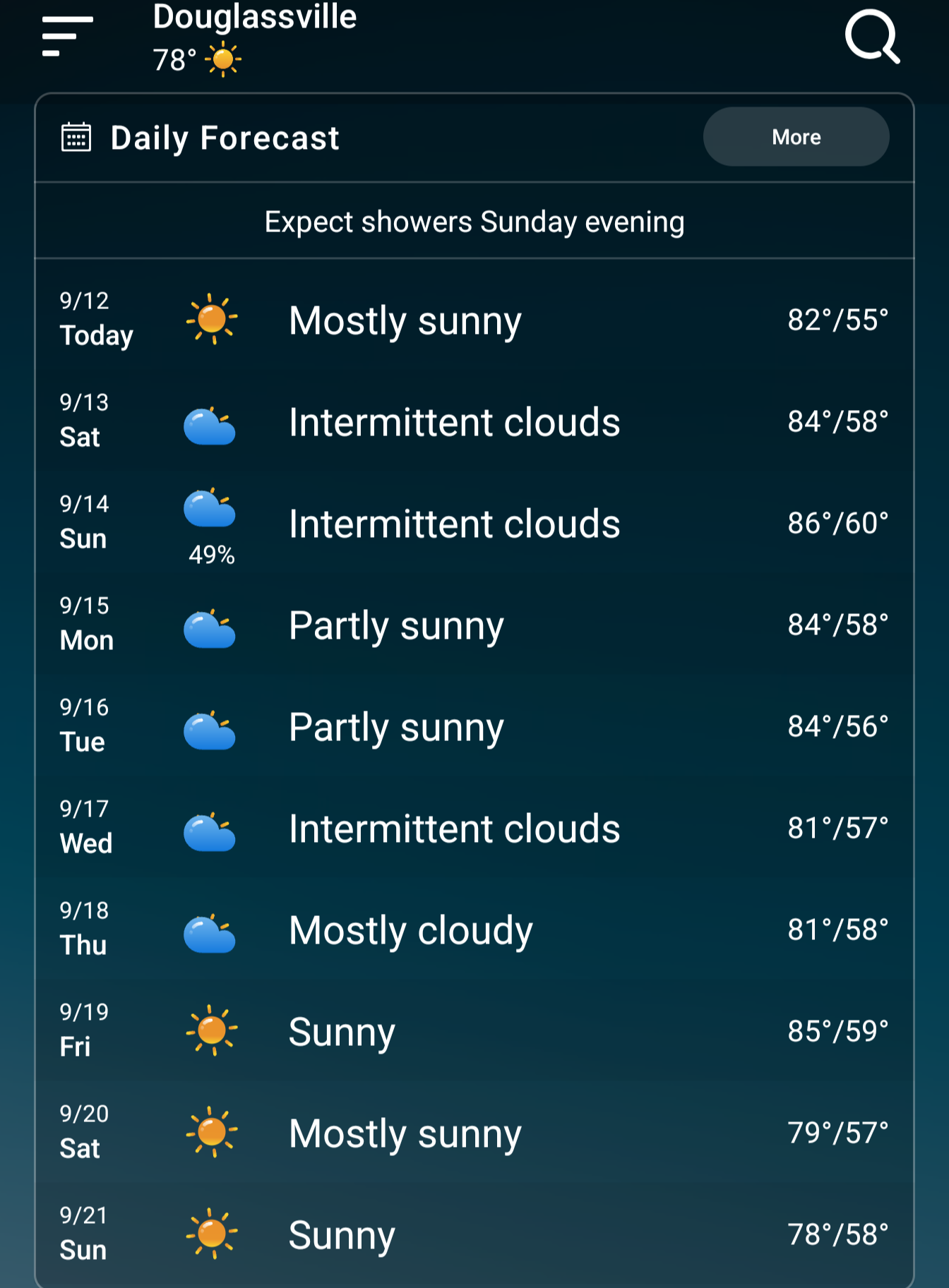Image resolution: width=949 pixels, height=1288 pixels.
Task: View Saturday 9/13 forecast details
Action: click(x=474, y=421)
